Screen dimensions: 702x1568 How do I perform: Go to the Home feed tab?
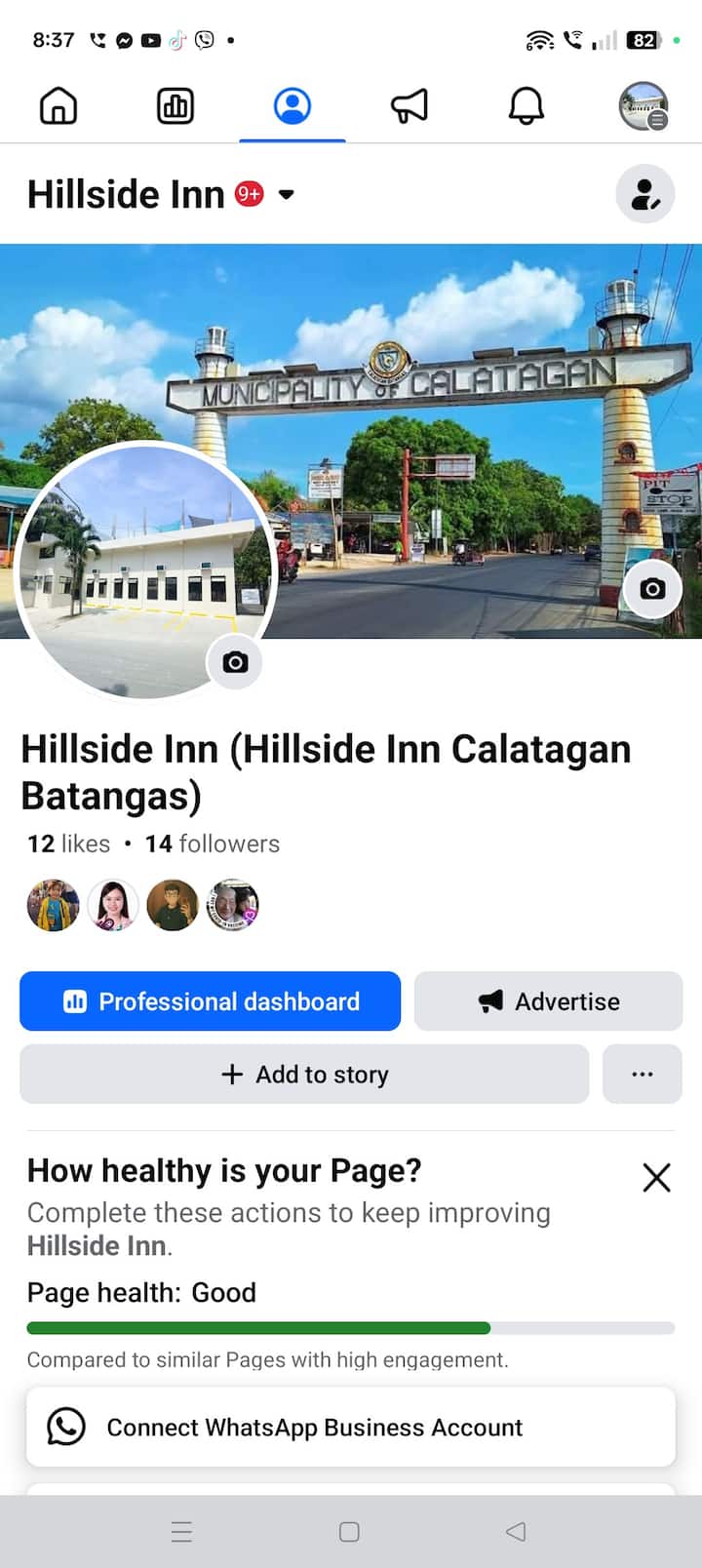click(x=58, y=106)
